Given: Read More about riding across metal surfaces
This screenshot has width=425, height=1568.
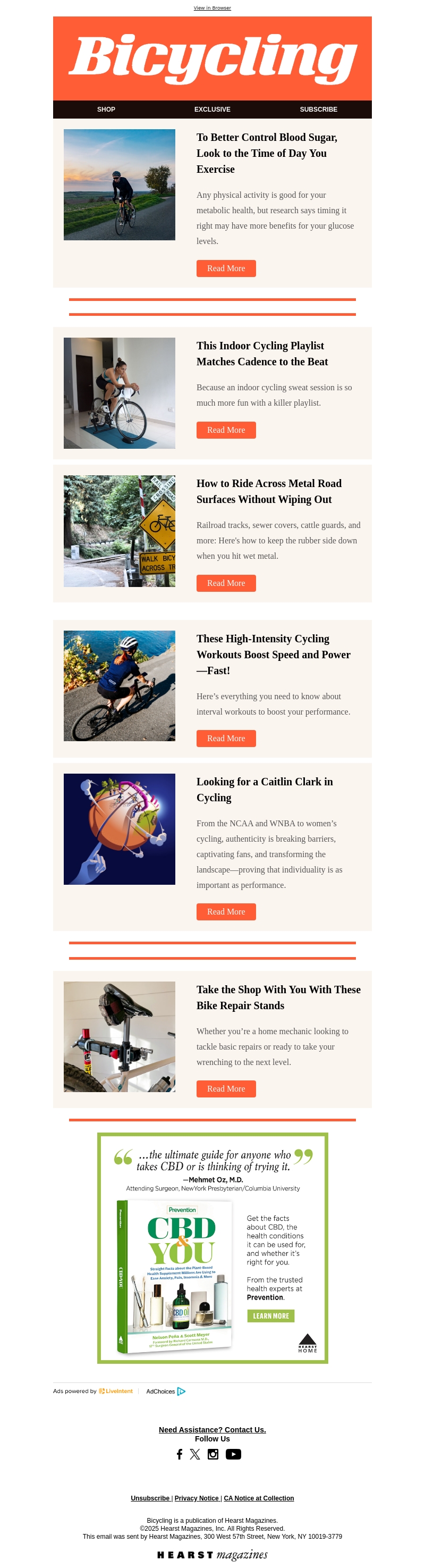Looking at the screenshot, I should [226, 583].
